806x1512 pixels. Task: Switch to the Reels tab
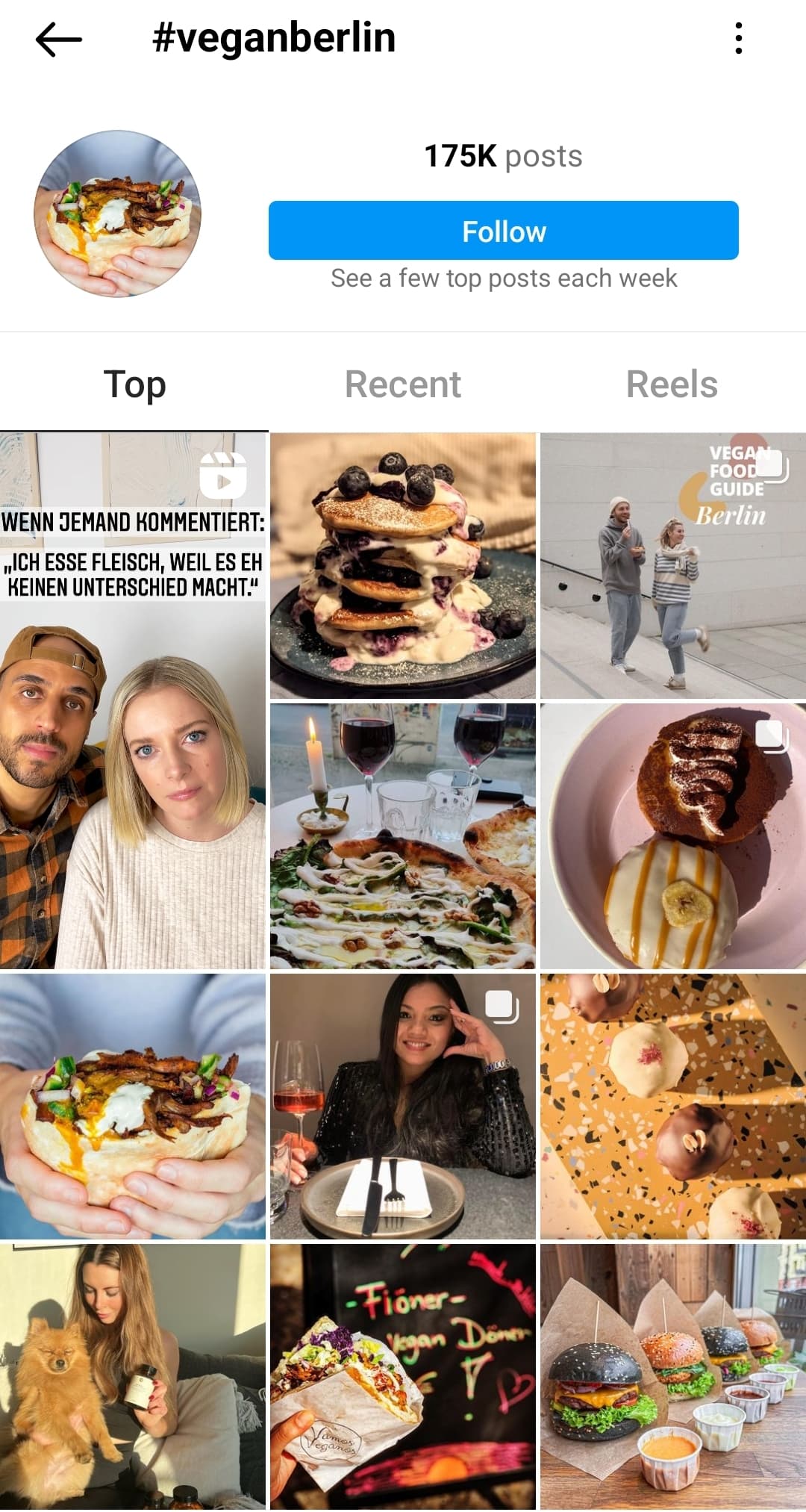[x=671, y=385]
